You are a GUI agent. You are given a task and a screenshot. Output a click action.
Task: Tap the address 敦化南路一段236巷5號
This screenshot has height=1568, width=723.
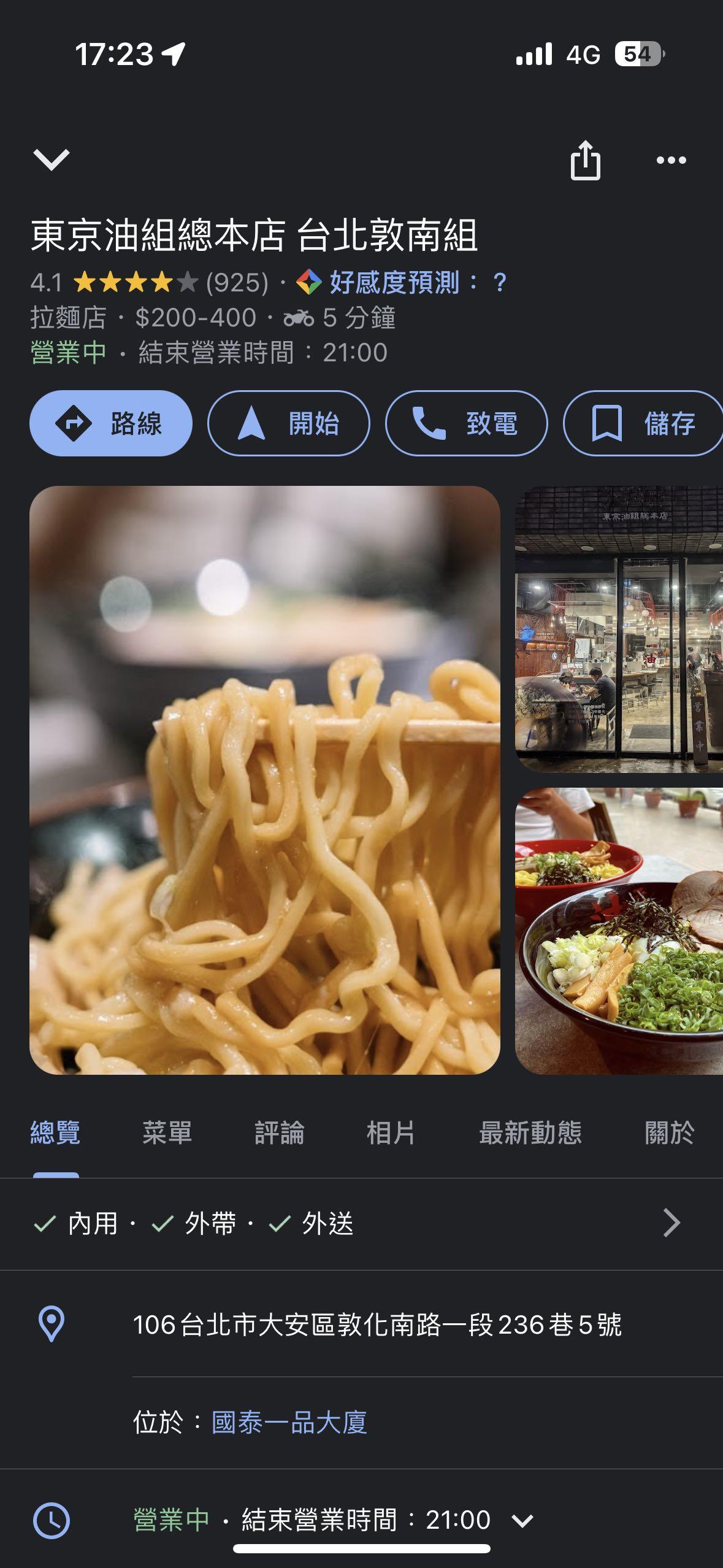(x=377, y=1324)
